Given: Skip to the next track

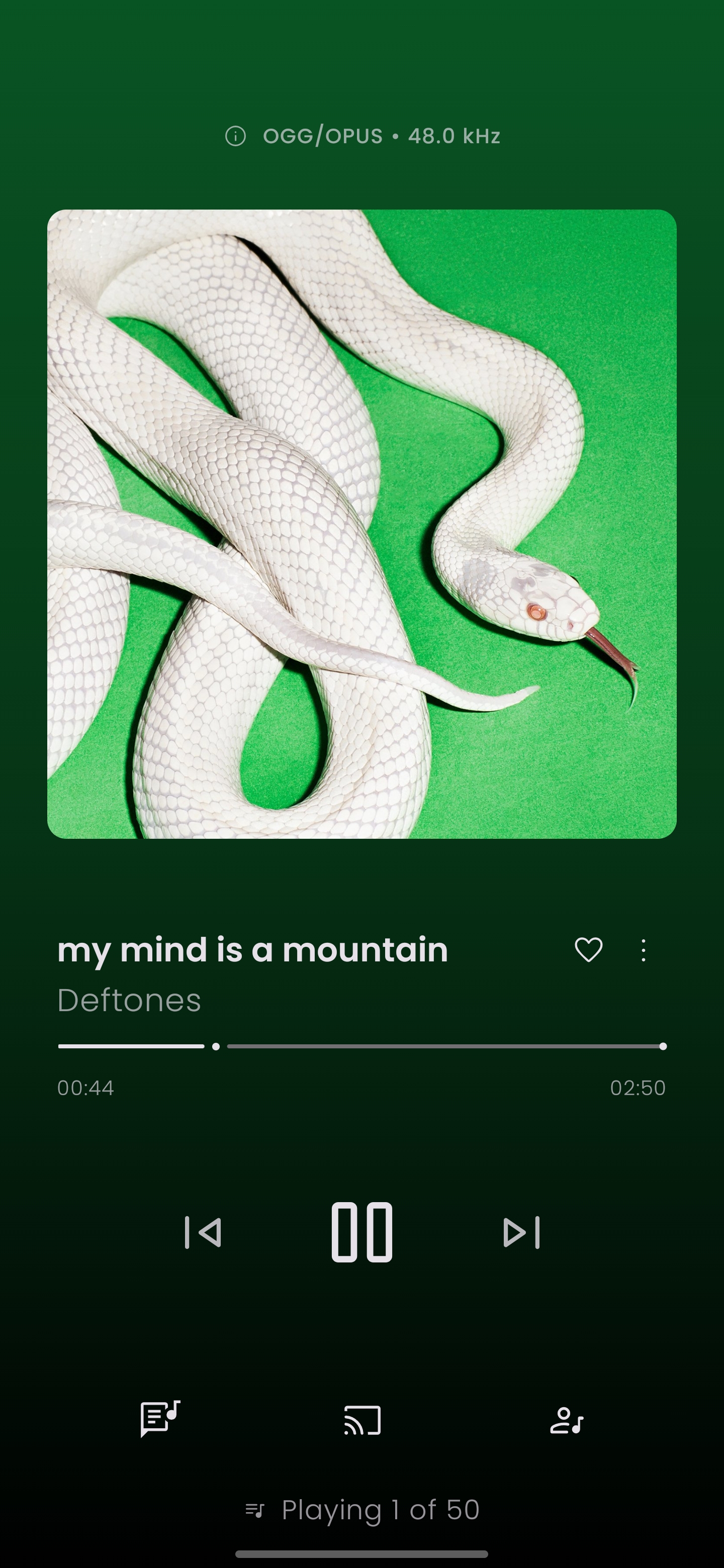Looking at the screenshot, I should click(x=521, y=1233).
